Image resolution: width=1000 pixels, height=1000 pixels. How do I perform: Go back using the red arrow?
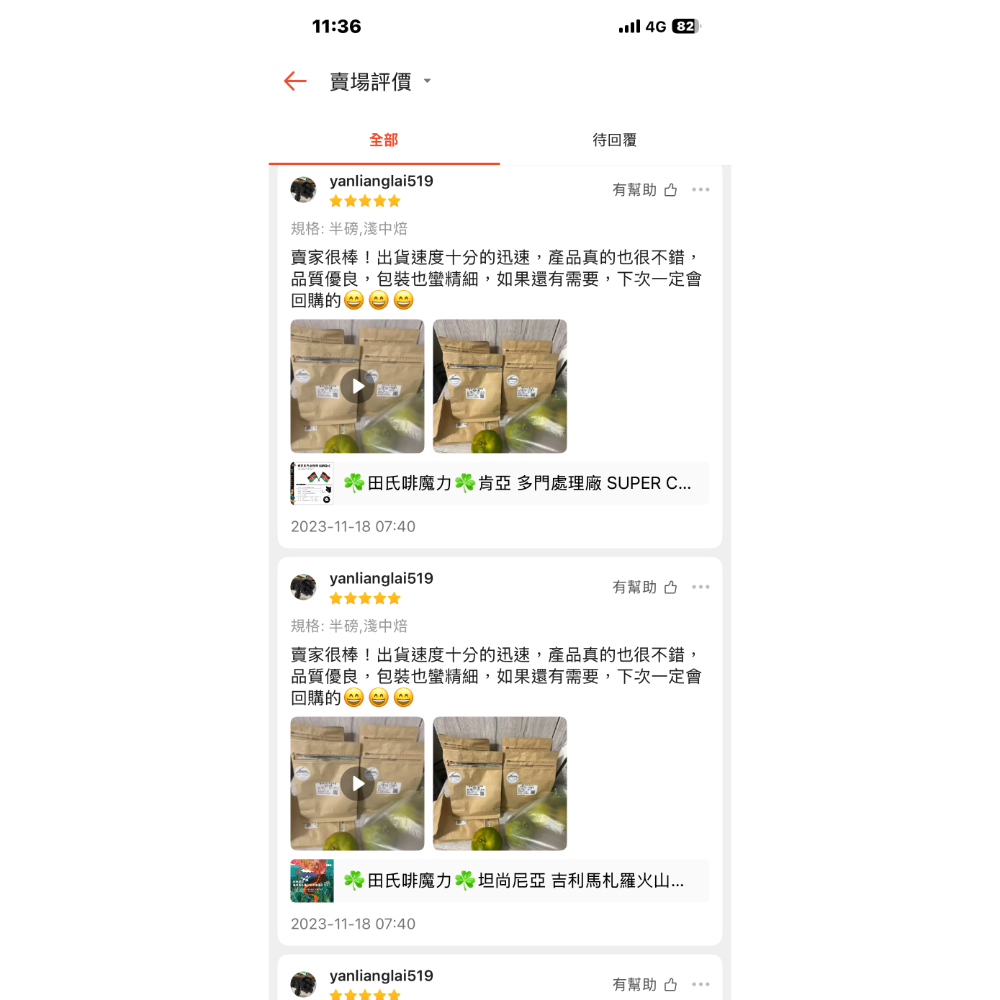click(x=295, y=82)
